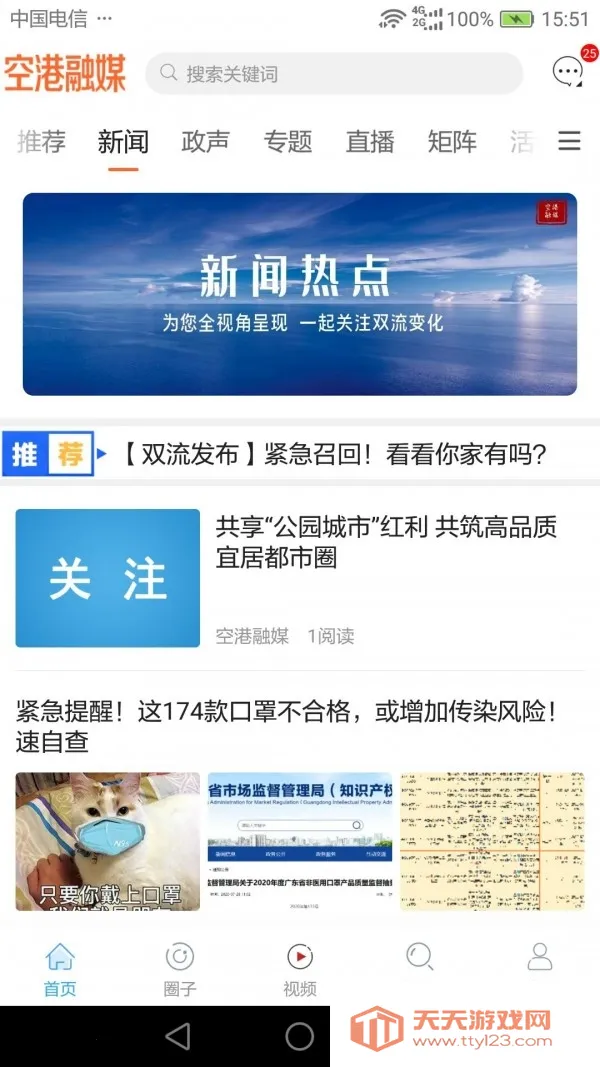Viewport: 600px width, 1067px height.
Task: Switch to the 政声 tab
Action: click(x=205, y=142)
